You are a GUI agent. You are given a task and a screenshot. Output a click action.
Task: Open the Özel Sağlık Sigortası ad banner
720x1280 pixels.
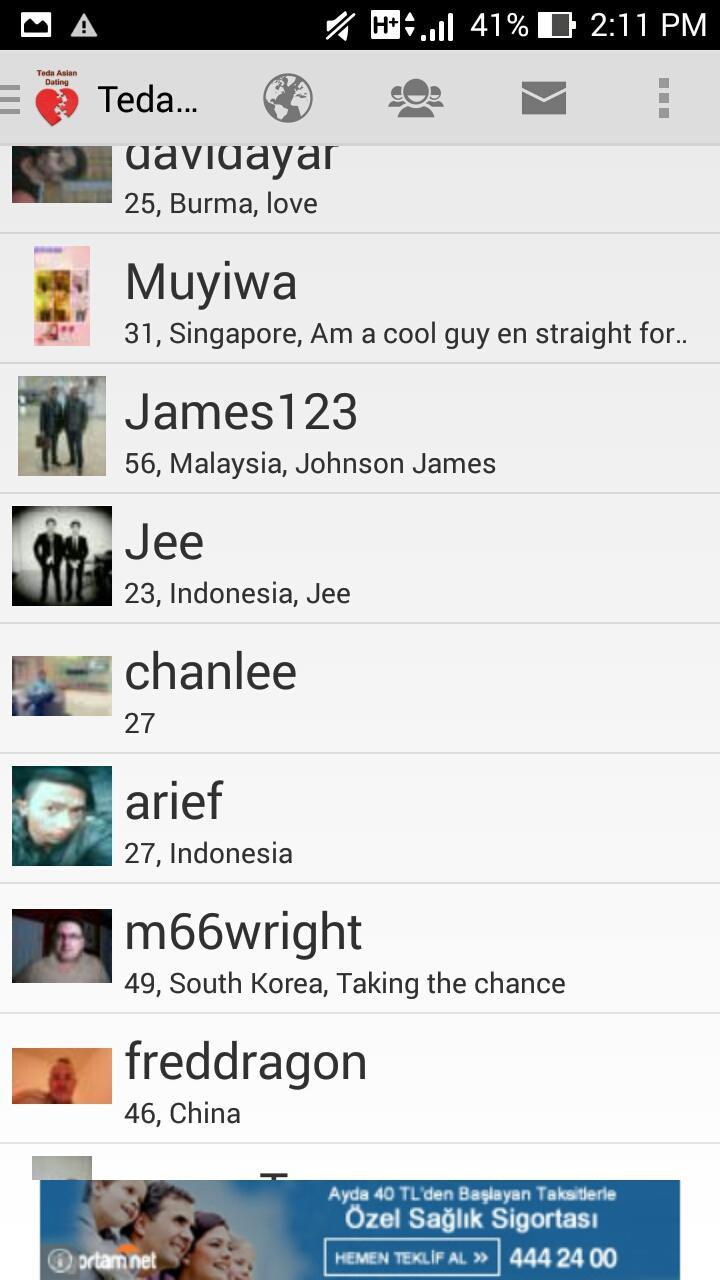(360, 1230)
